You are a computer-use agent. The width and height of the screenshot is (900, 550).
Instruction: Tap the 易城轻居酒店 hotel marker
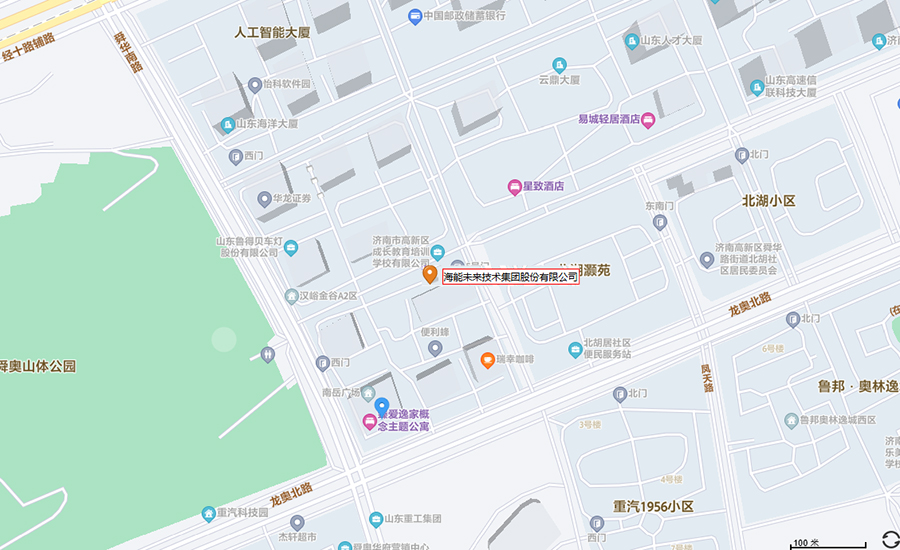[648, 120]
